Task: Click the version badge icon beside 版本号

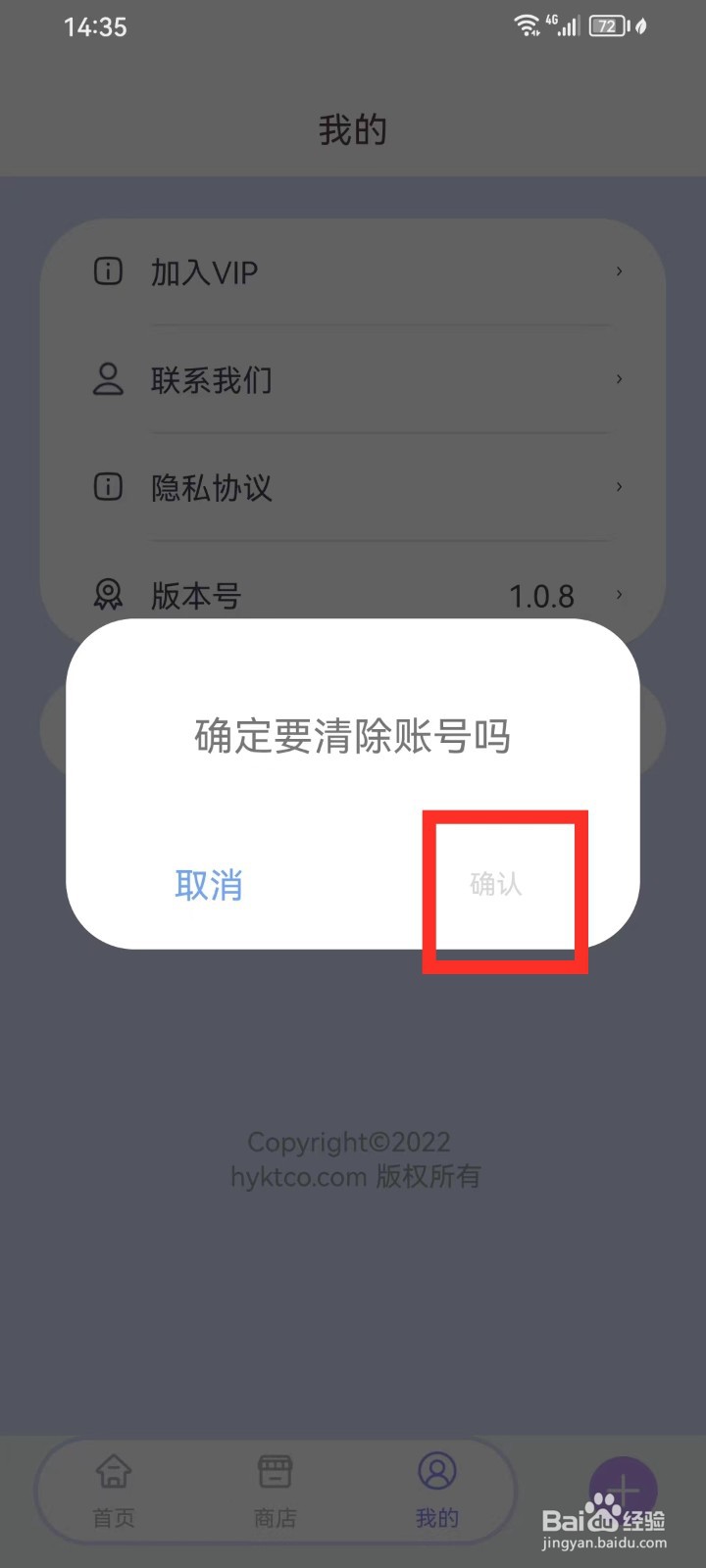Action: [108, 595]
